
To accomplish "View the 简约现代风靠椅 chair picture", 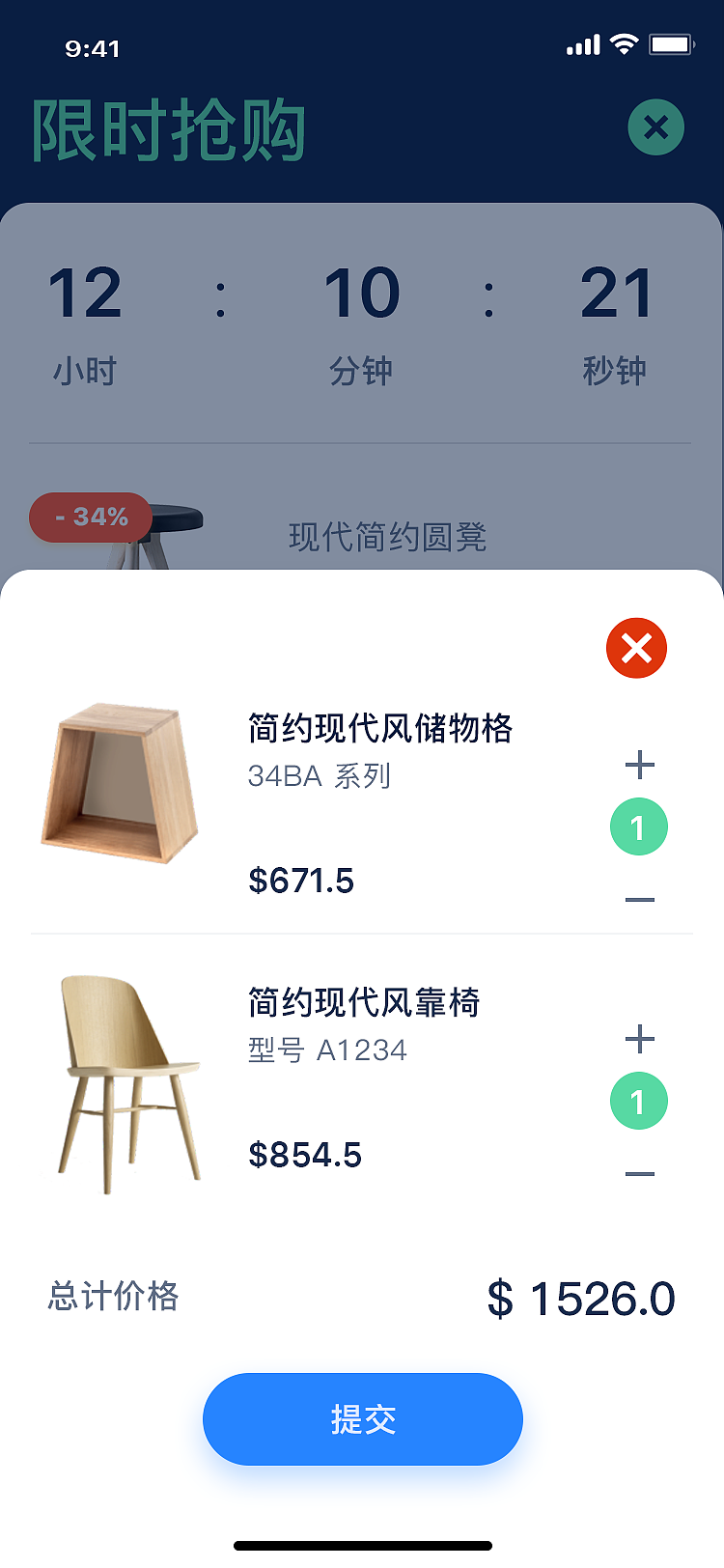I will (128, 1082).
